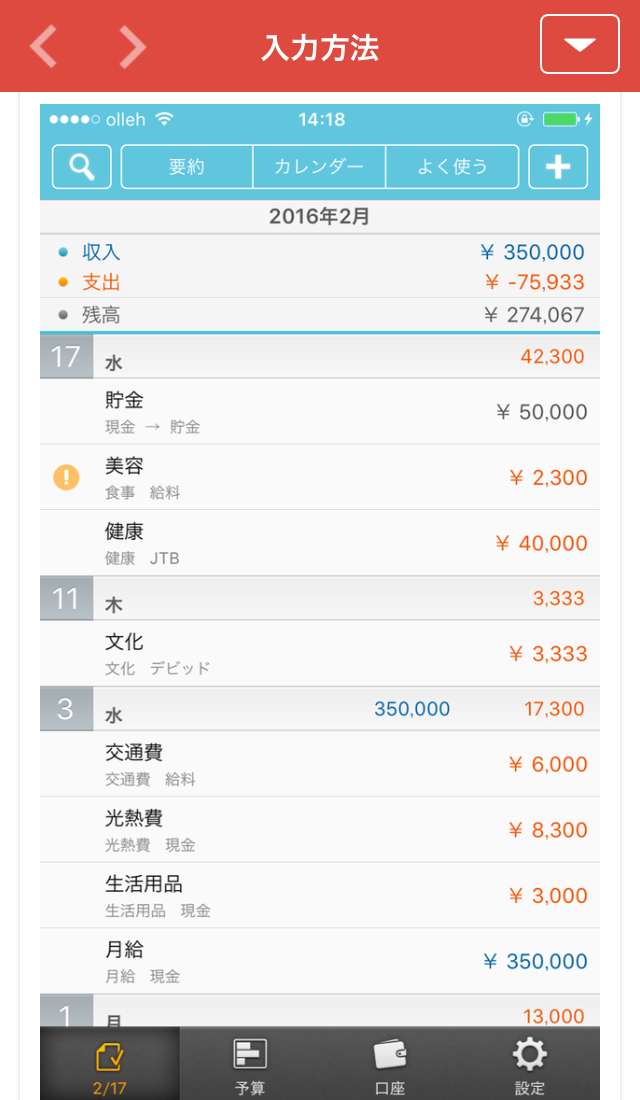Go to the next help page arrow

133,47
